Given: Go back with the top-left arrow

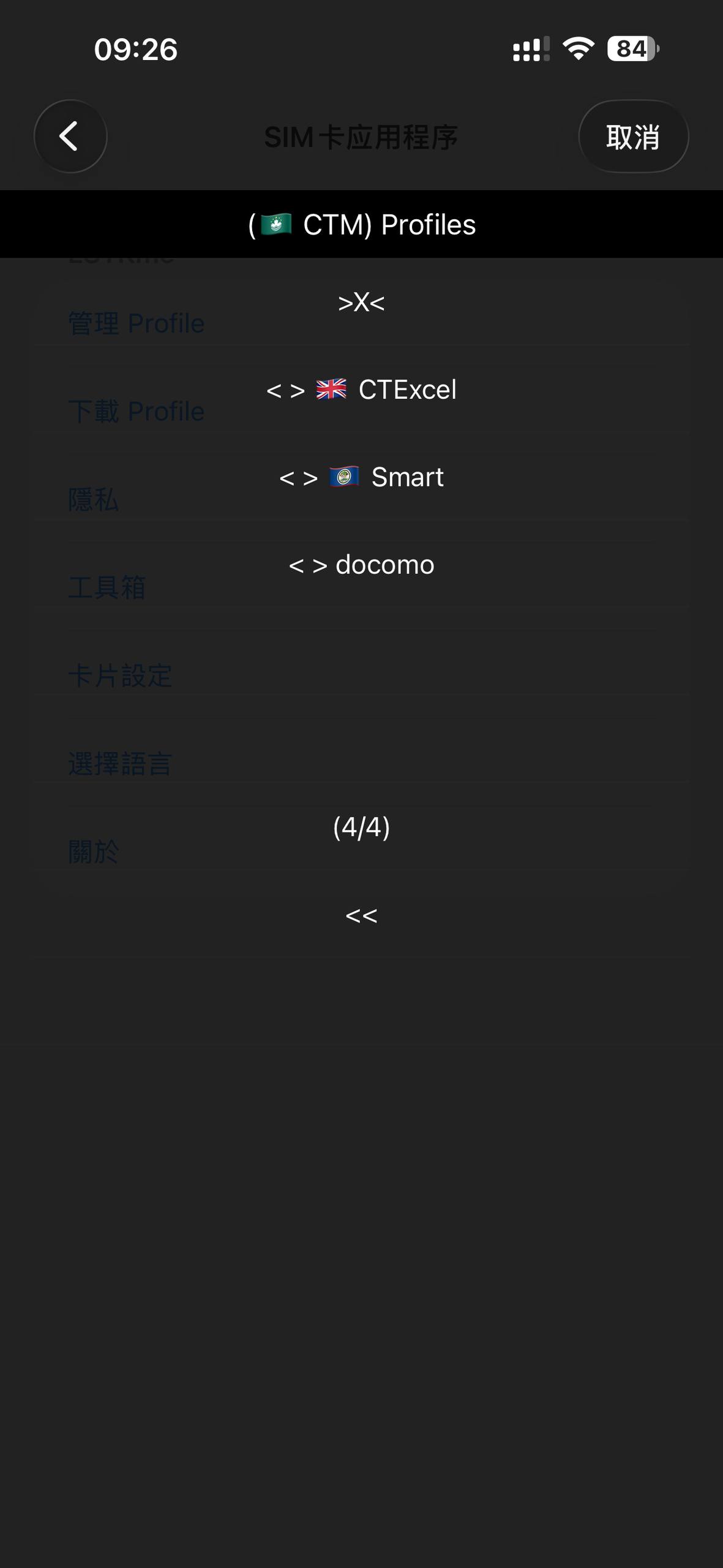Looking at the screenshot, I should [x=70, y=136].
